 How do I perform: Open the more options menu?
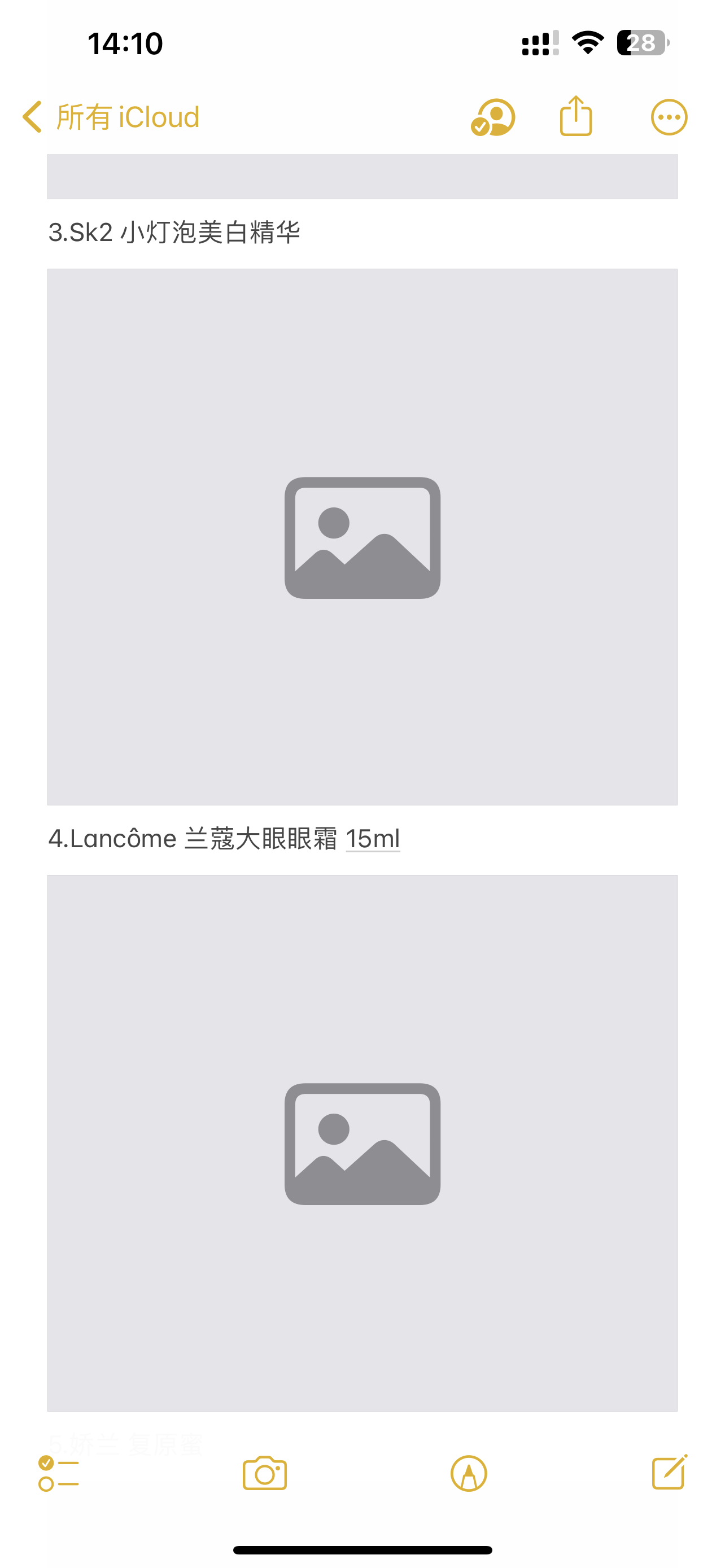pos(669,117)
